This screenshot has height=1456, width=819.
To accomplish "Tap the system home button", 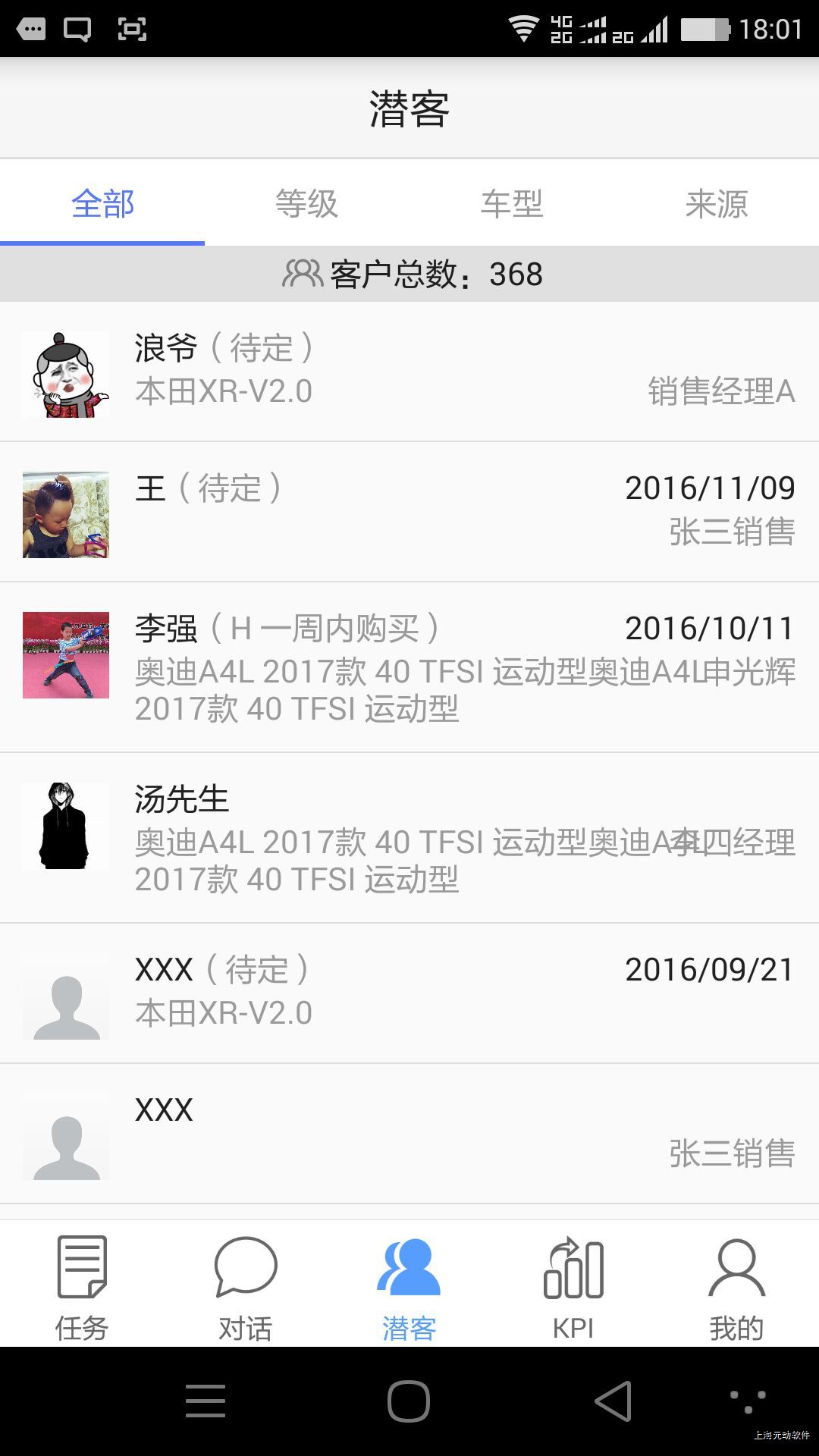I will point(409,1401).
